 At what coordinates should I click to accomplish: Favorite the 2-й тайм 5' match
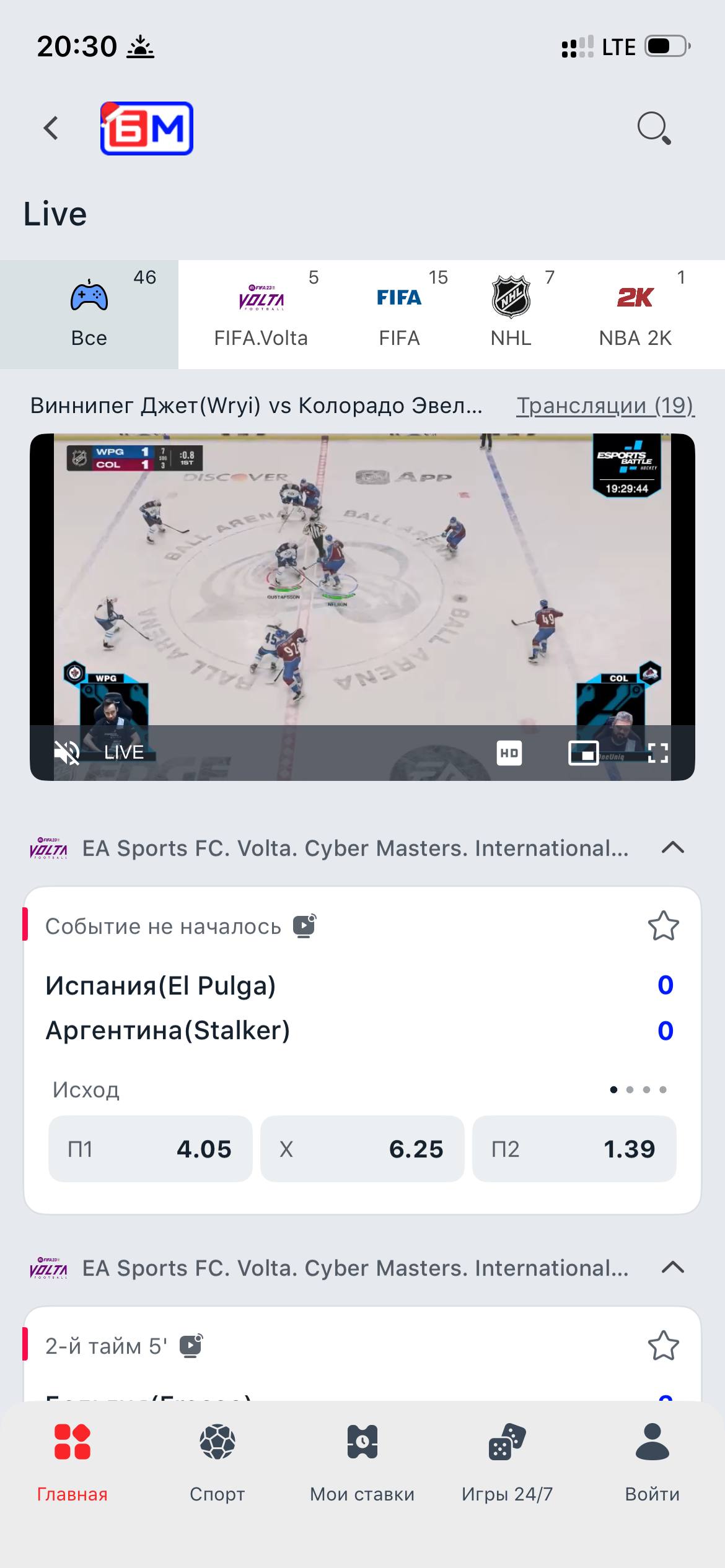pyautogui.click(x=663, y=1346)
